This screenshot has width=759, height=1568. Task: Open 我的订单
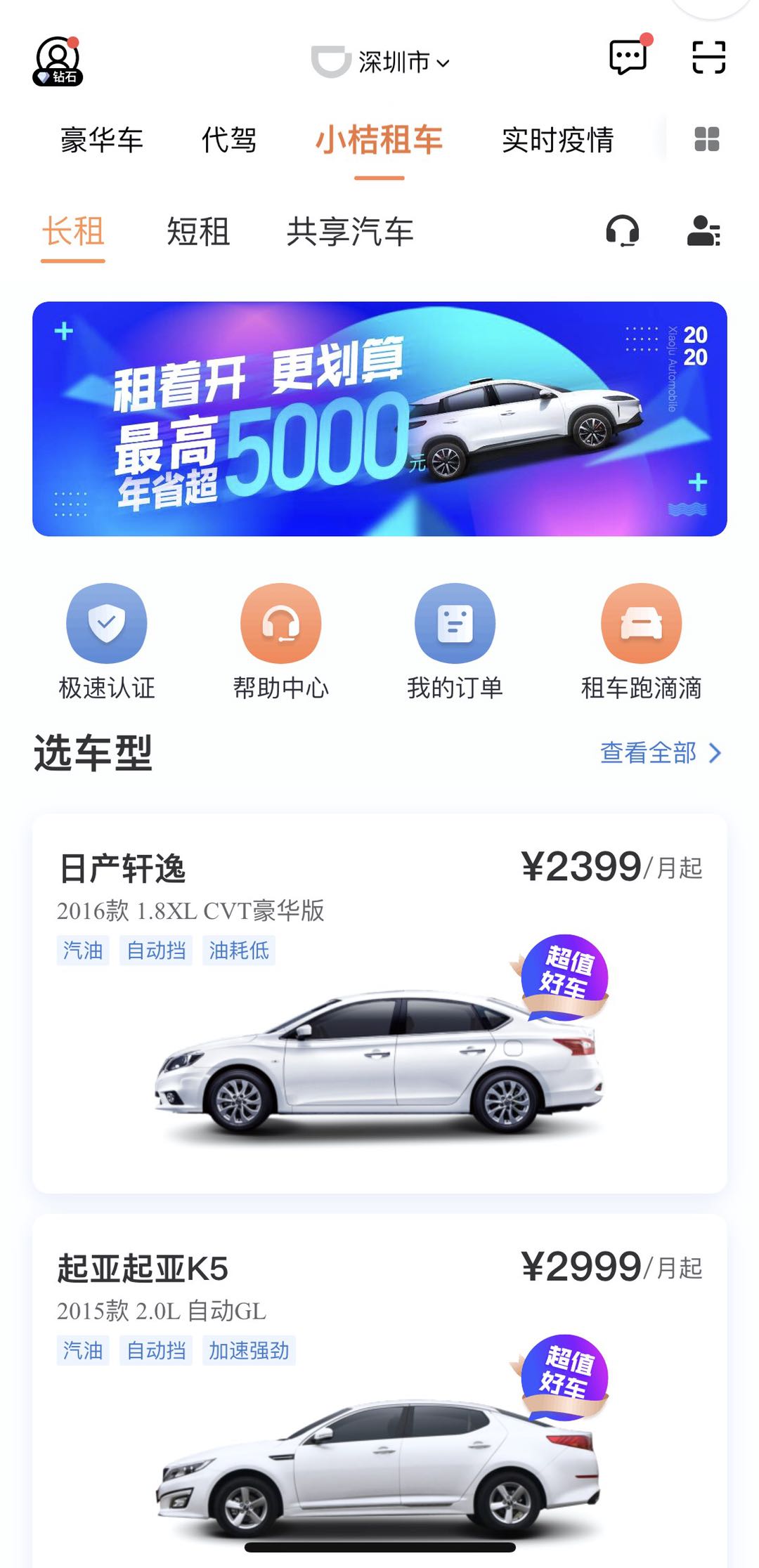[x=455, y=641]
